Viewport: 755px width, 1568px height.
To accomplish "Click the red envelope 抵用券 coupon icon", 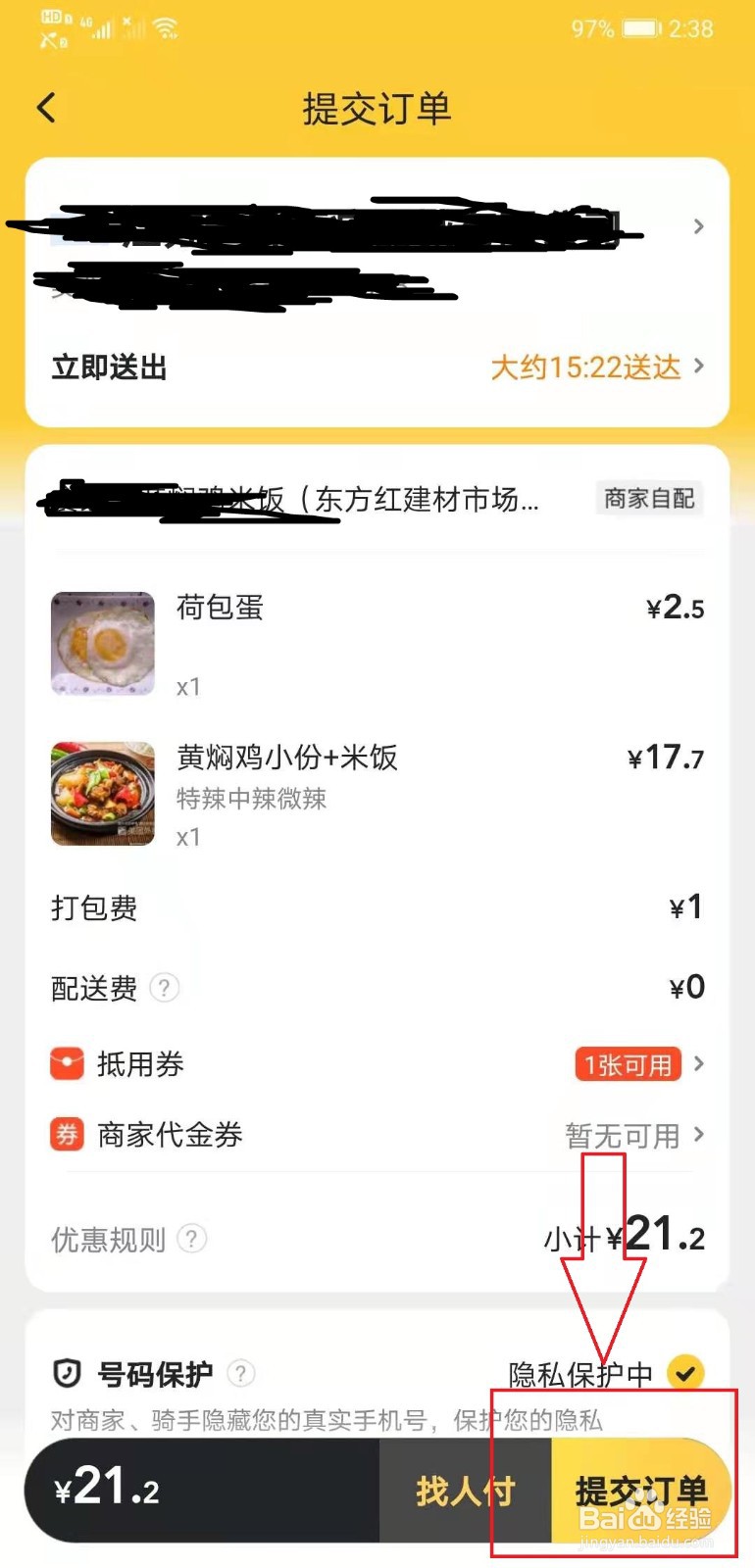I will pos(66,1063).
